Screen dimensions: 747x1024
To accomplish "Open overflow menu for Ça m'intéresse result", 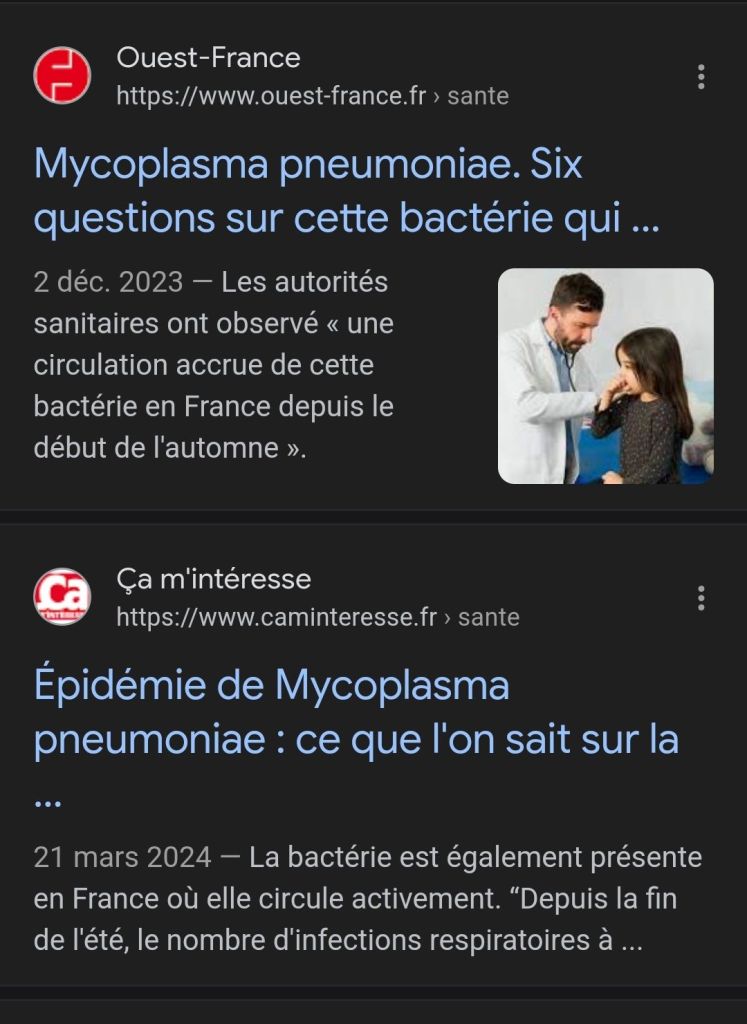I will click(x=701, y=598).
